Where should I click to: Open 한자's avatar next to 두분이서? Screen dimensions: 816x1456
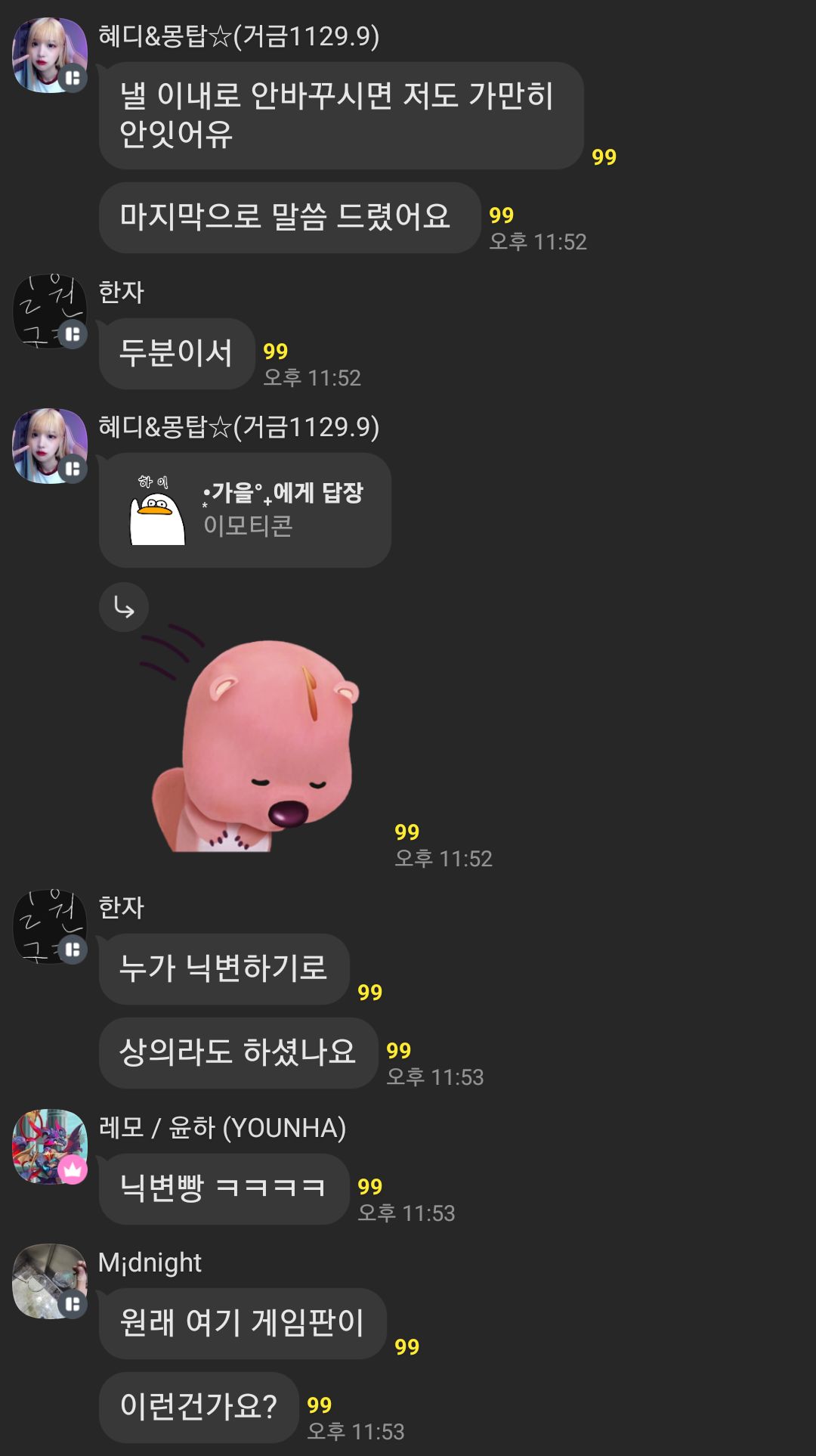50,311
